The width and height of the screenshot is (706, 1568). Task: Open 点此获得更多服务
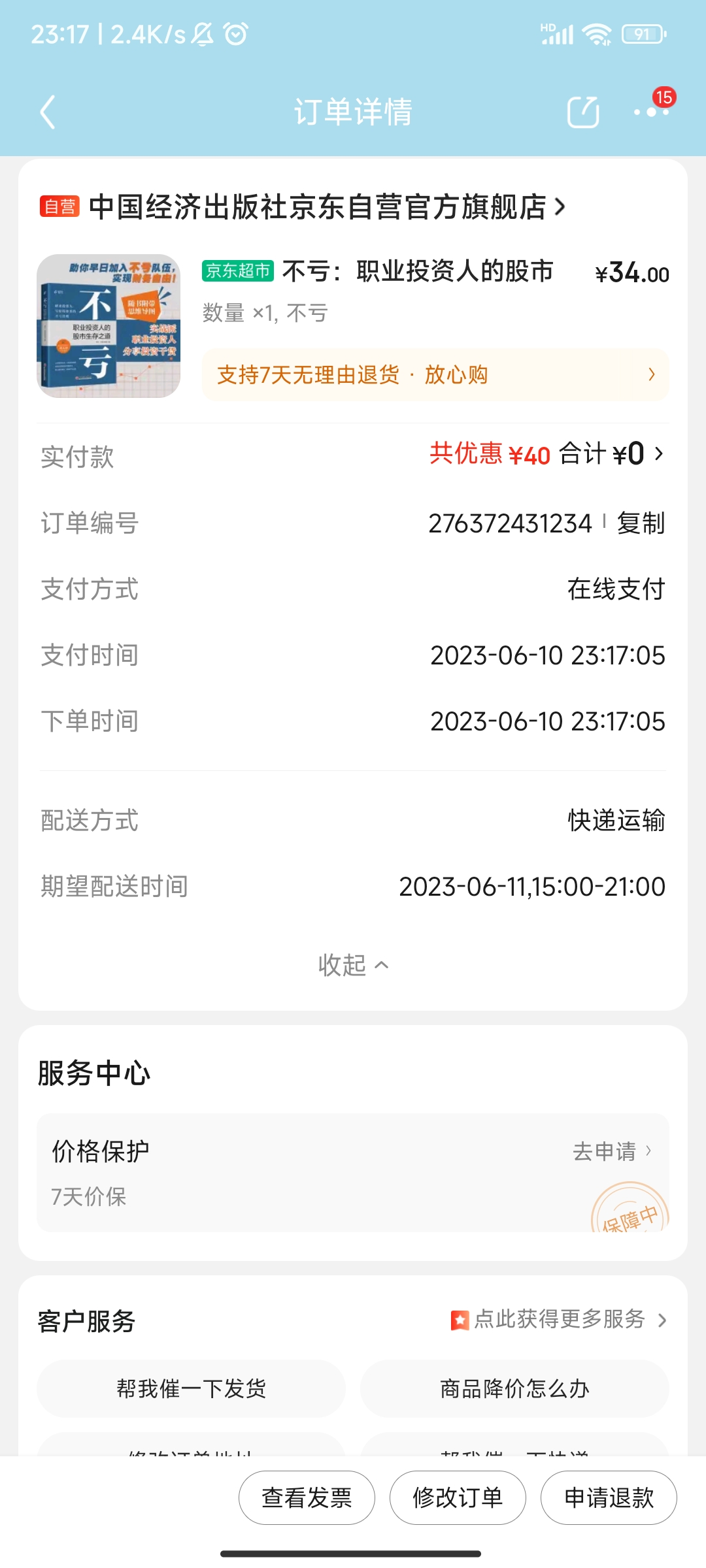pos(560,1320)
